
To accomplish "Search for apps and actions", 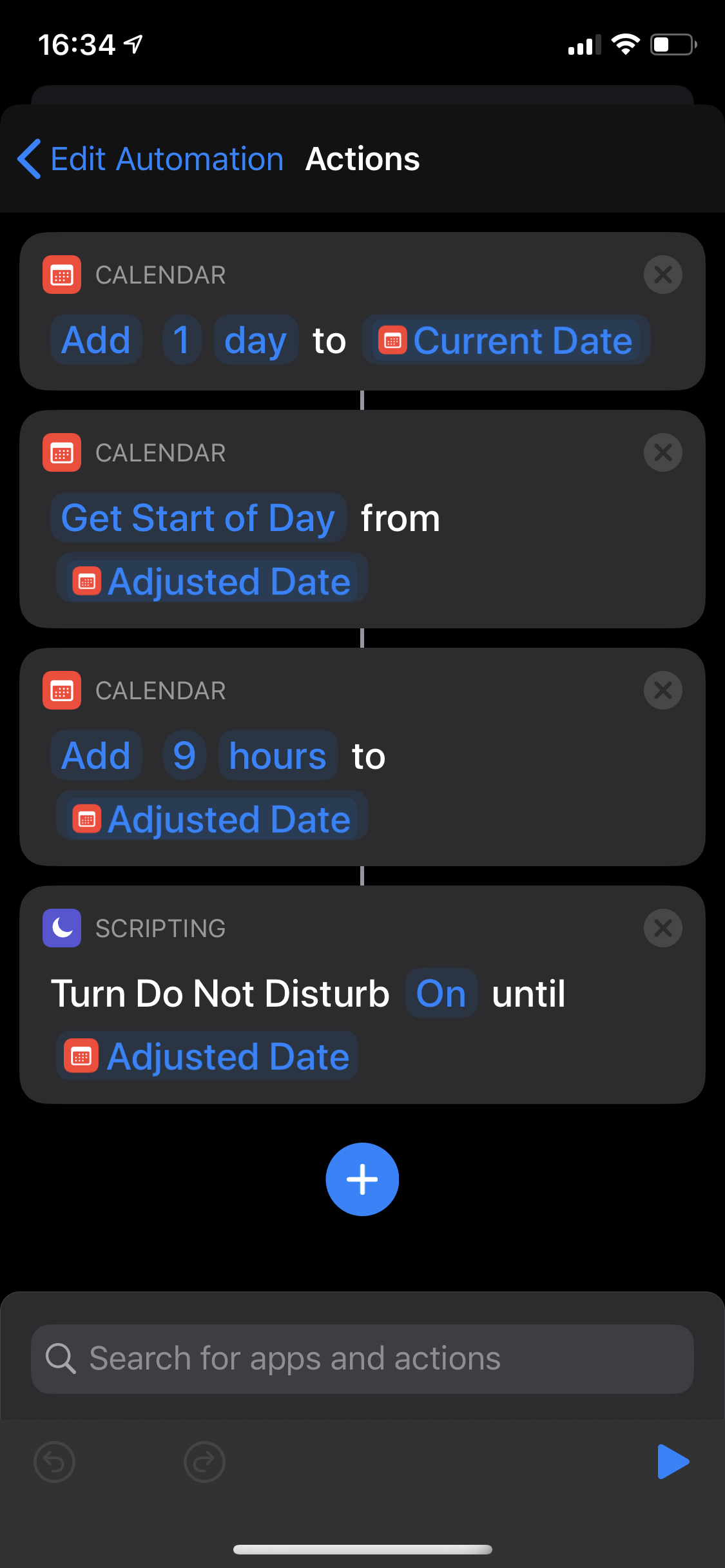I will click(362, 1359).
